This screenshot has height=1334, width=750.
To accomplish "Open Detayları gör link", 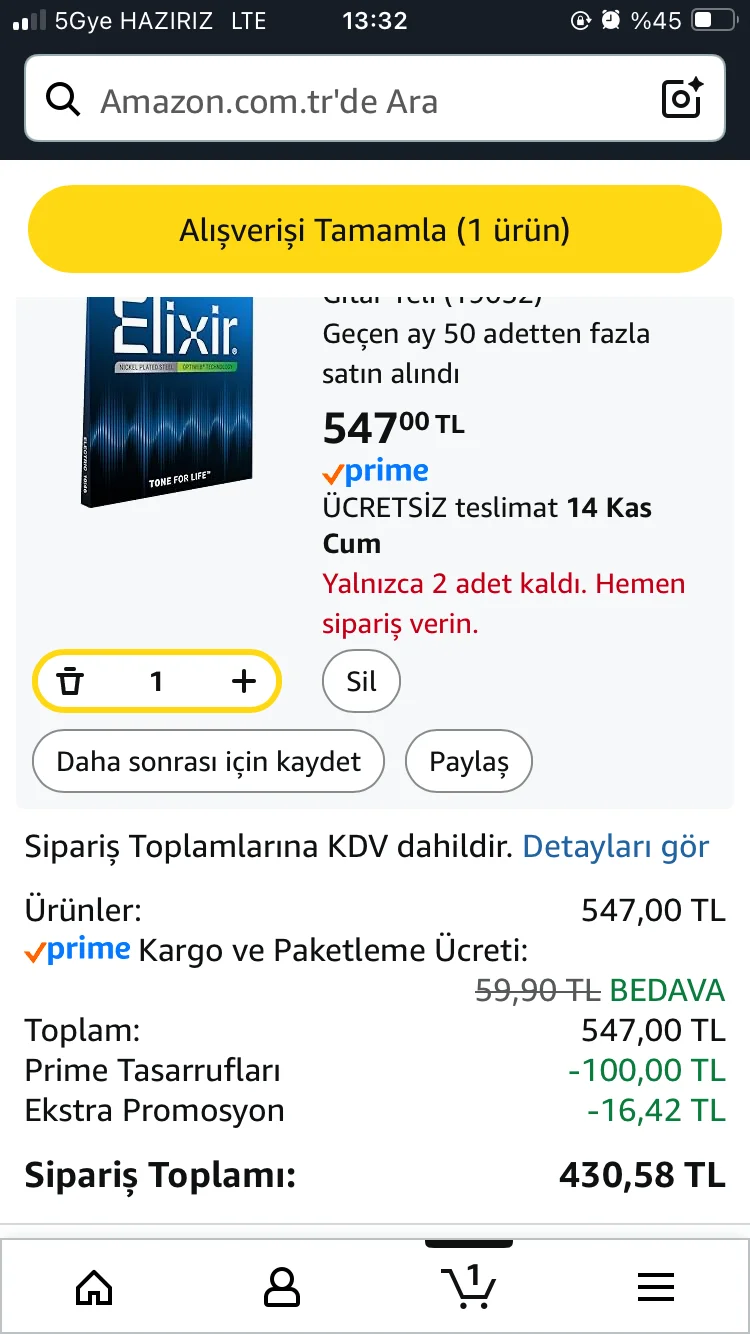I will tap(615, 847).
